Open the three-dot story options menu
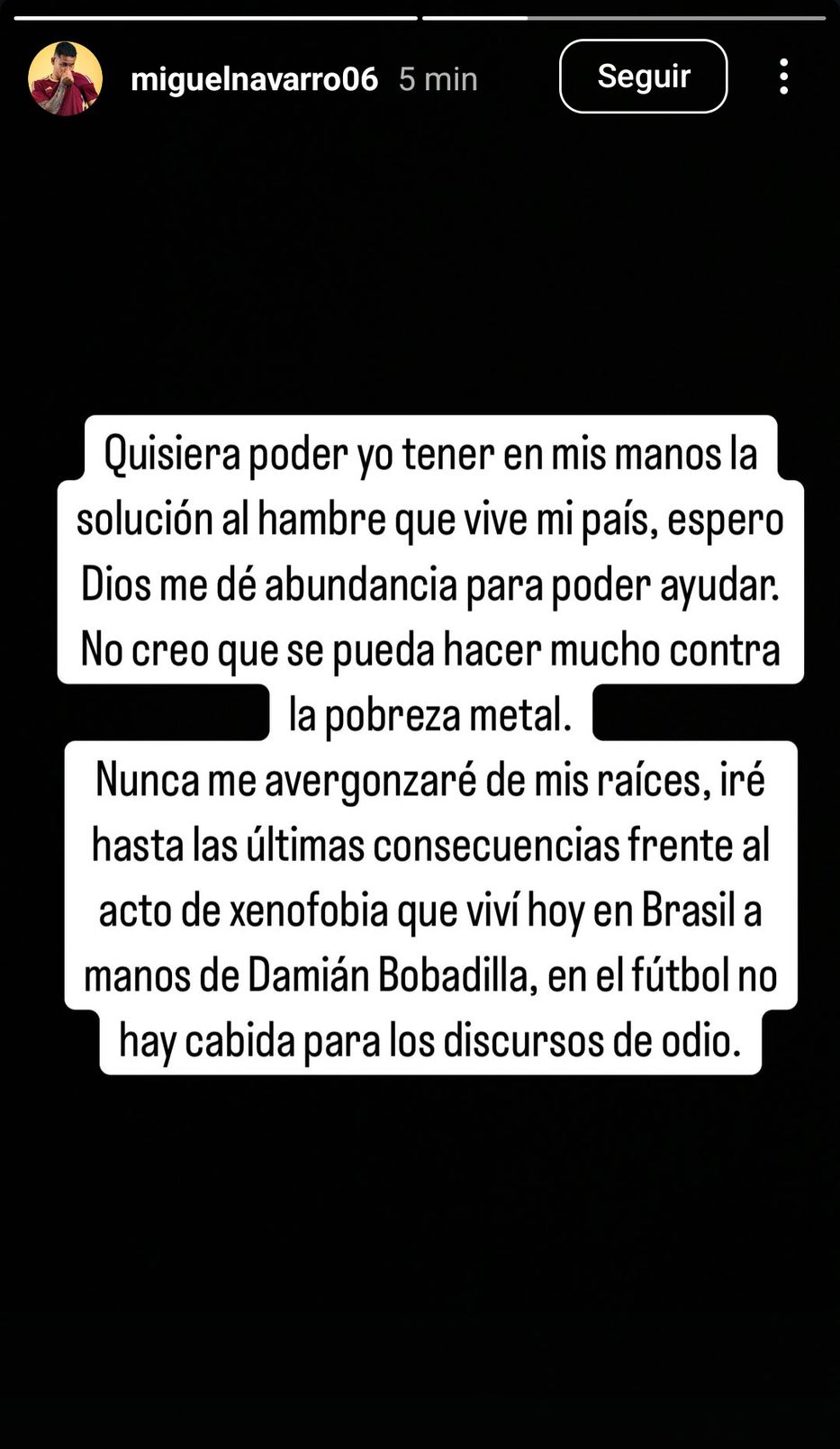Image resolution: width=840 pixels, height=1449 pixels. [x=784, y=77]
